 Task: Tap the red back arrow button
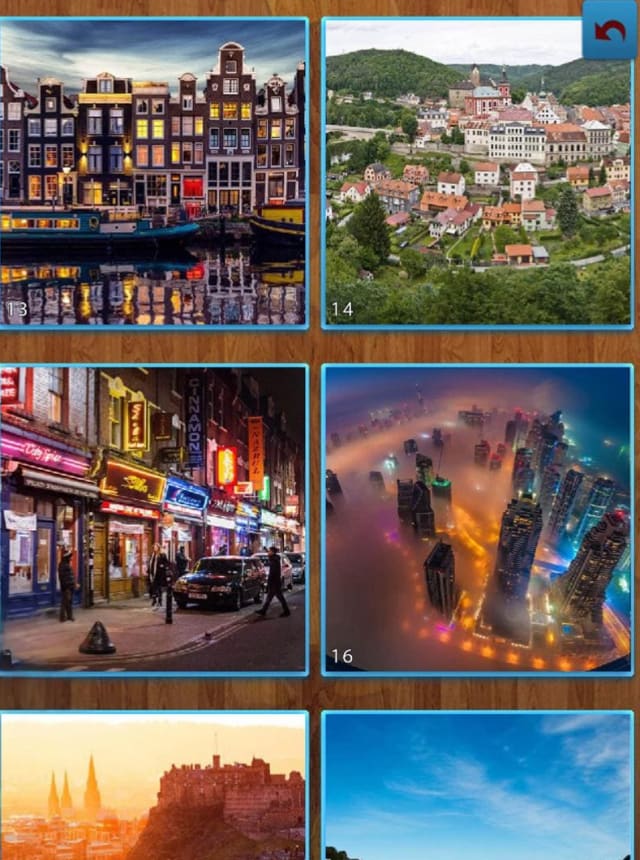tap(609, 30)
